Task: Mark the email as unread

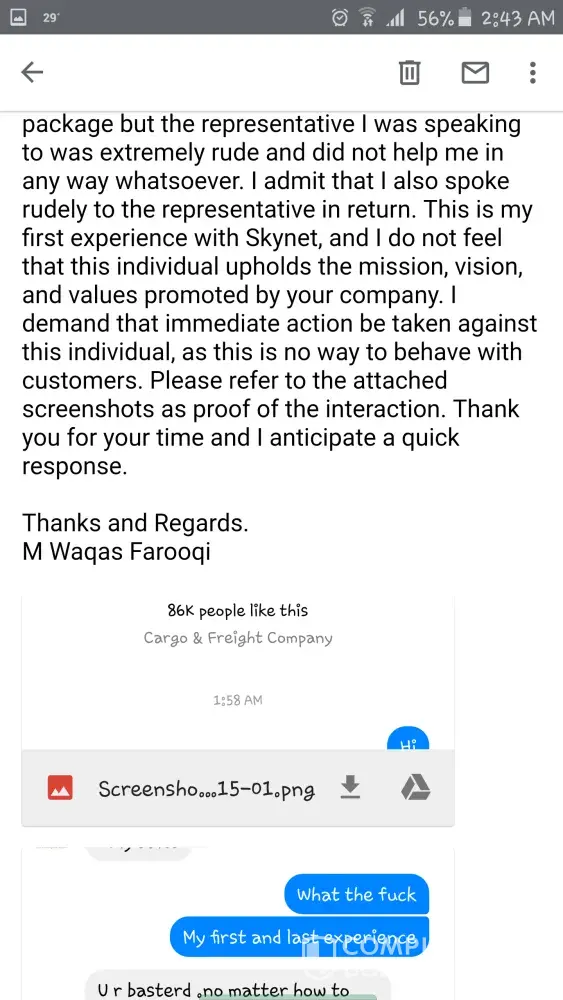Action: tap(475, 73)
